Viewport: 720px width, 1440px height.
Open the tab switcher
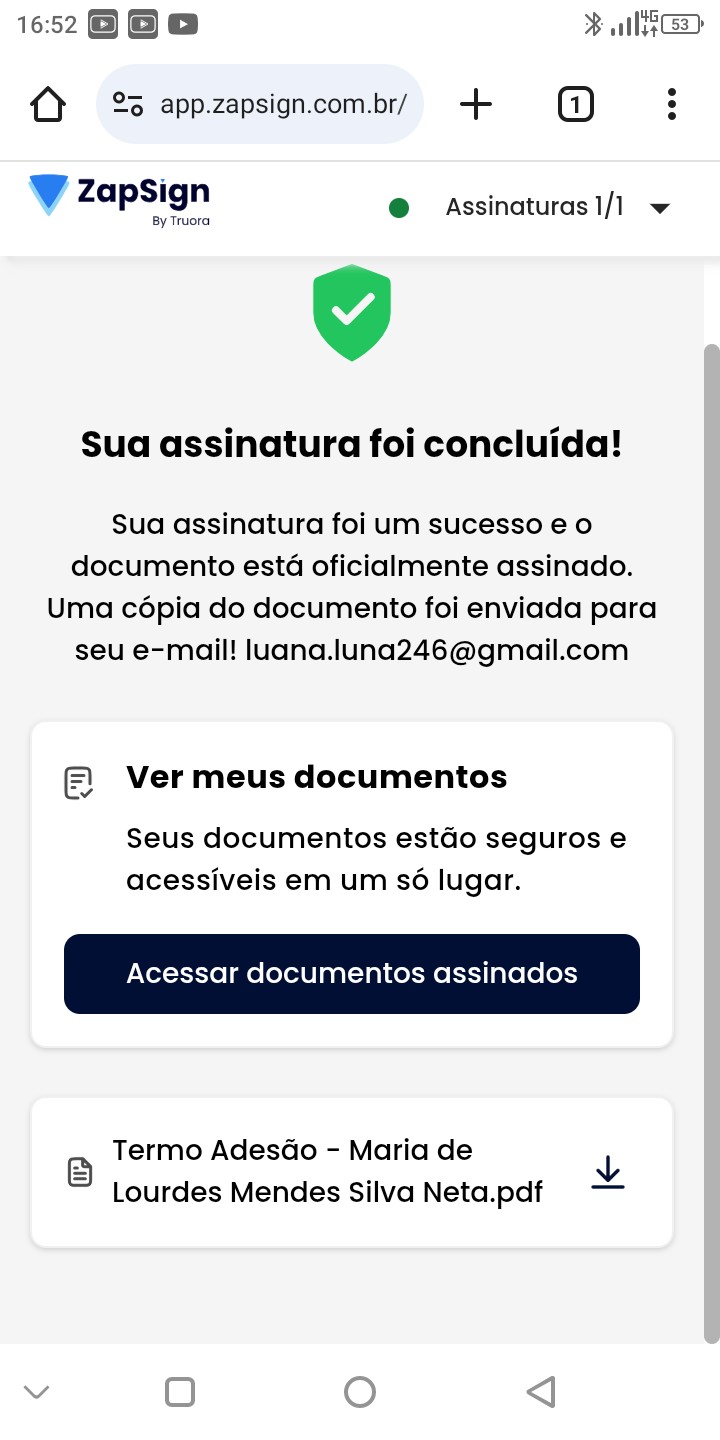[x=575, y=104]
